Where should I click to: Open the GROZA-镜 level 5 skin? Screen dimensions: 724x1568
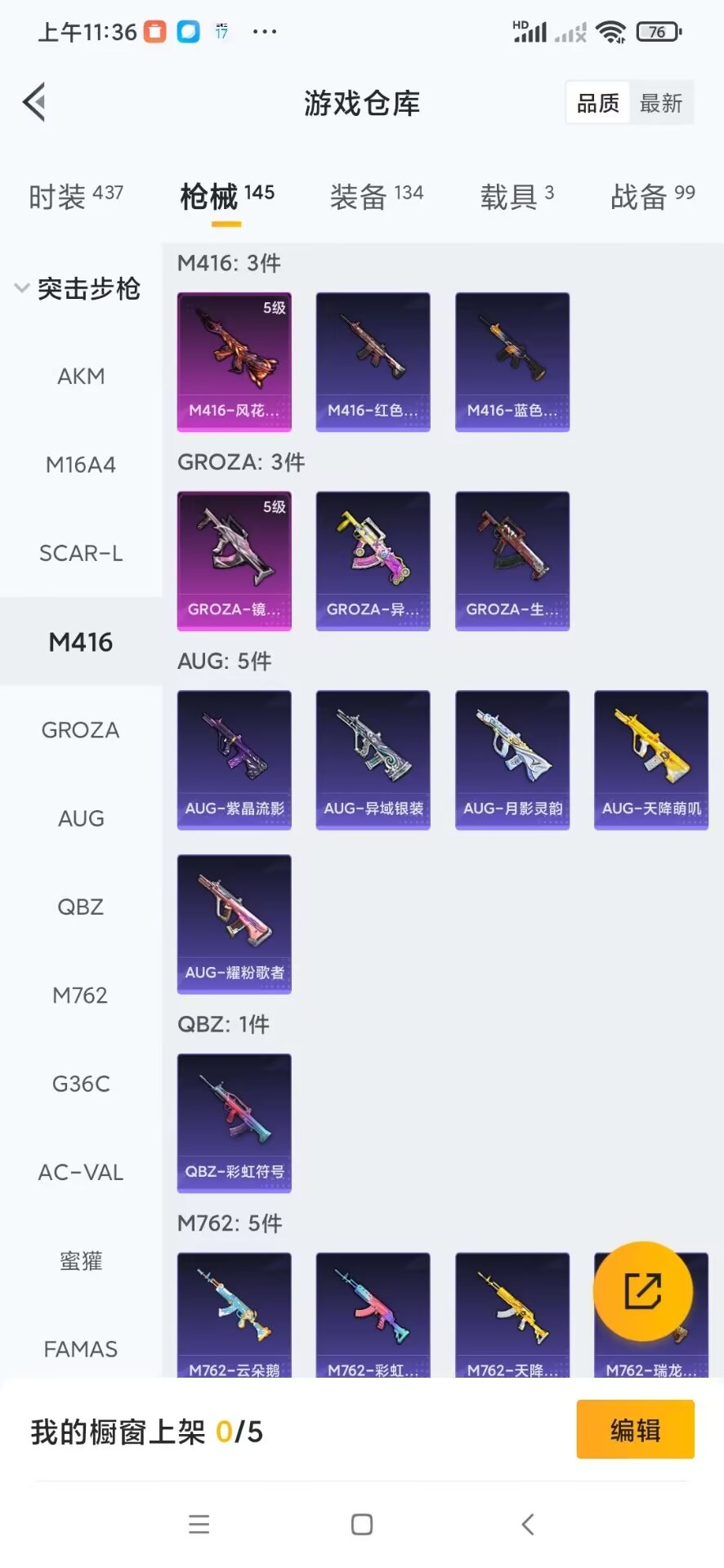pyautogui.click(x=235, y=560)
